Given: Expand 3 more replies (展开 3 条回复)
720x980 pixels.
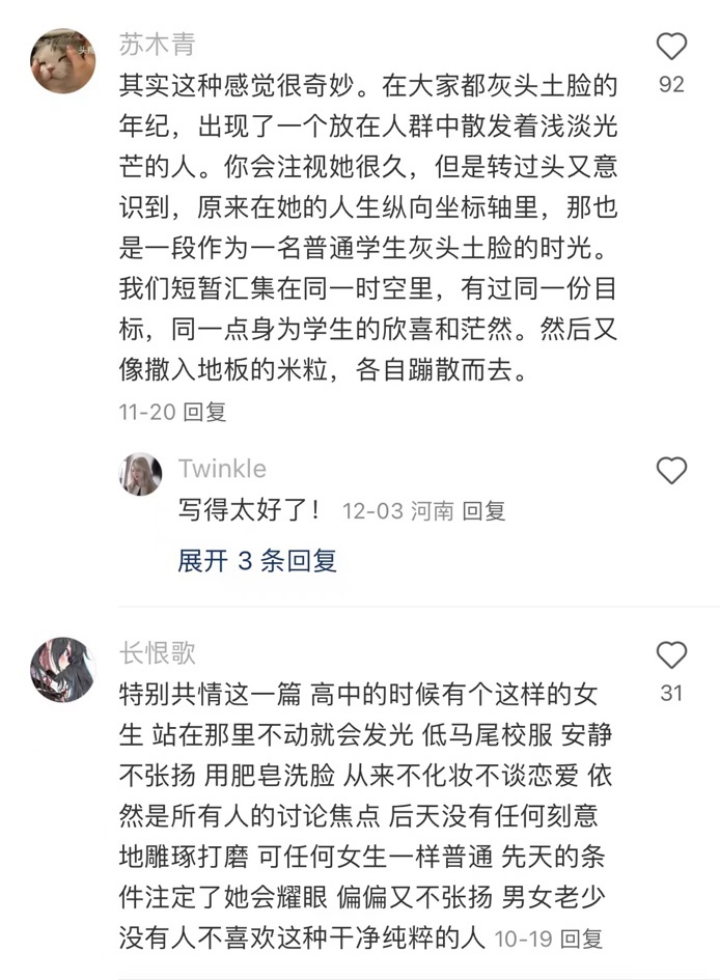Looking at the screenshot, I should point(257,561).
